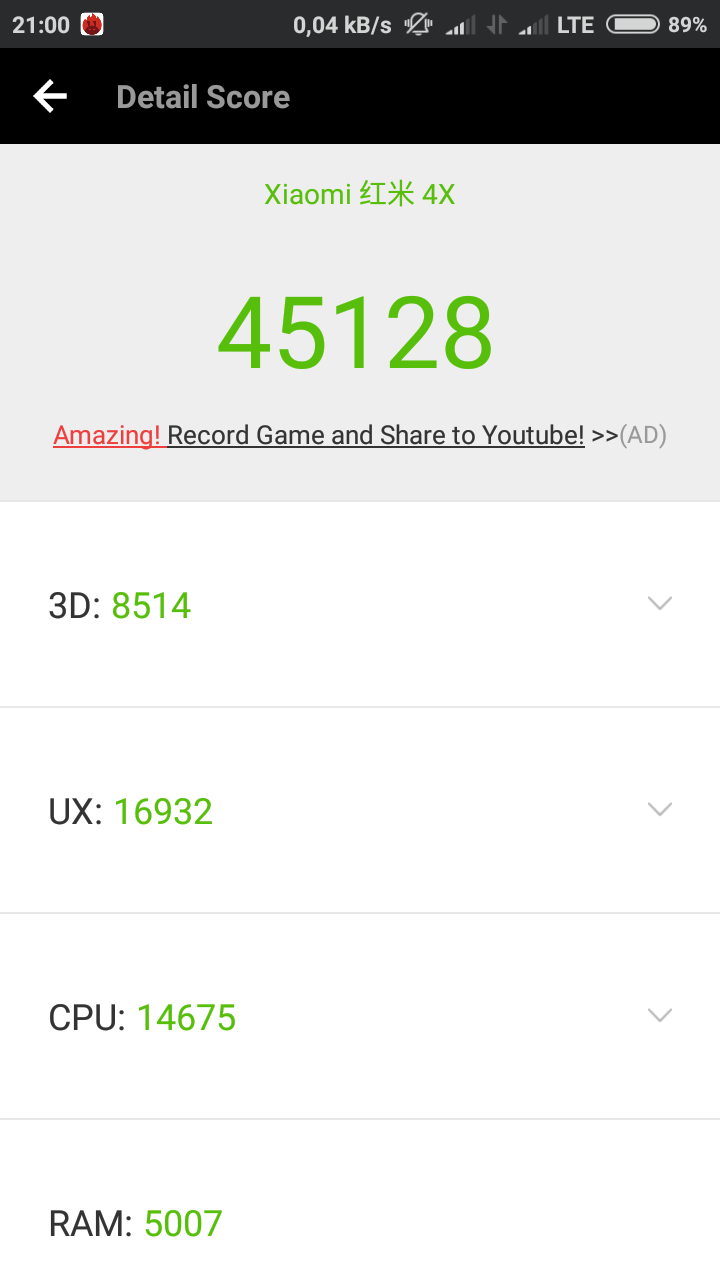The image size is (720, 1280).
Task: Go back using the arrow icon
Action: 50,97
